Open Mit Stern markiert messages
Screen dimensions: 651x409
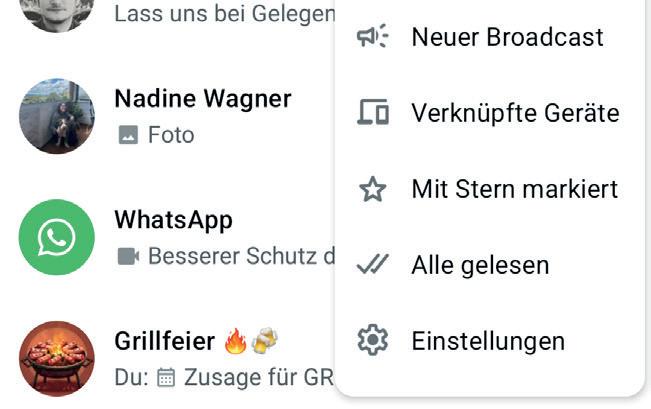click(490, 189)
